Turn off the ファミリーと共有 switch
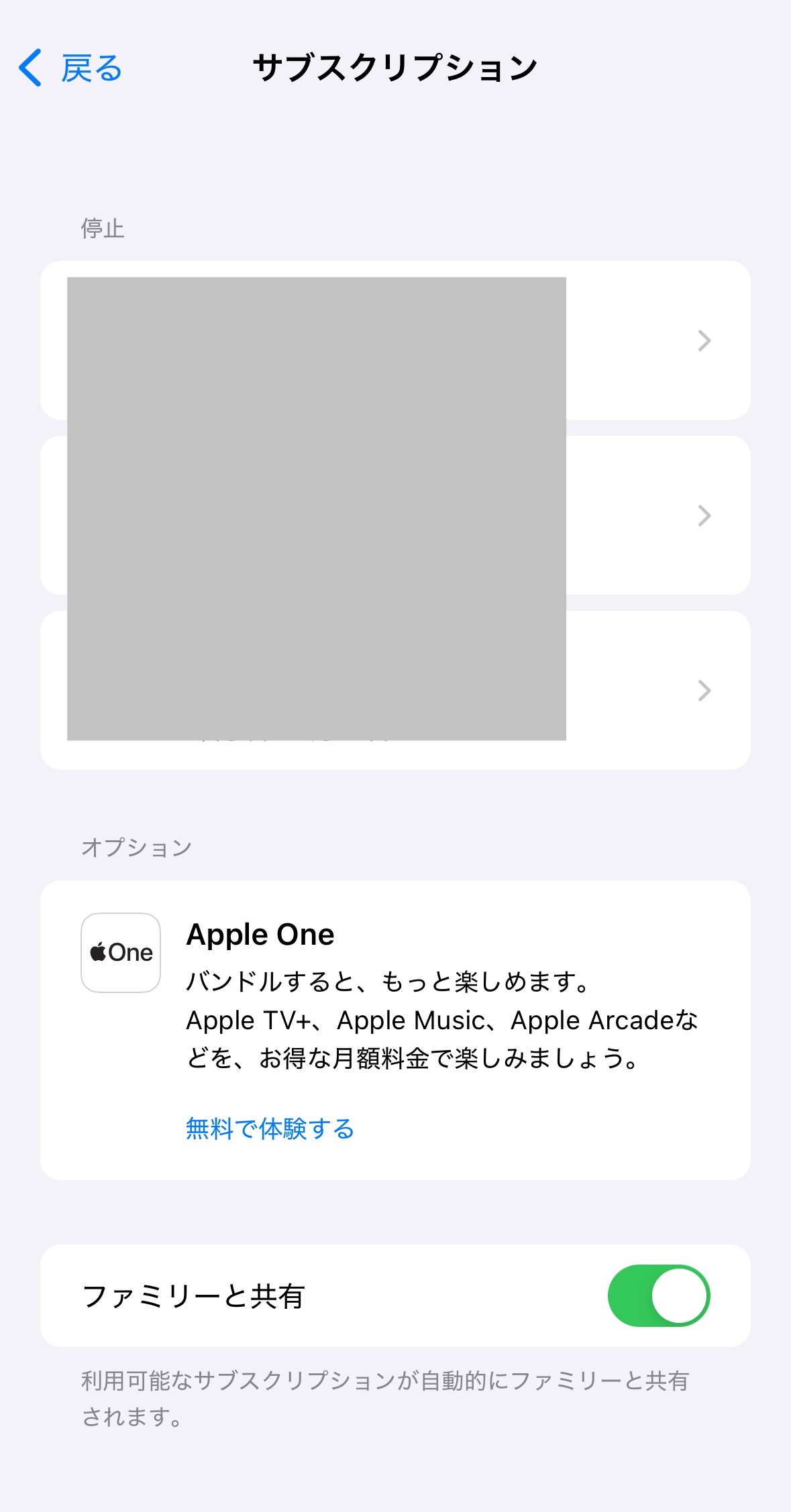The image size is (791, 1512). pyautogui.click(x=658, y=1295)
